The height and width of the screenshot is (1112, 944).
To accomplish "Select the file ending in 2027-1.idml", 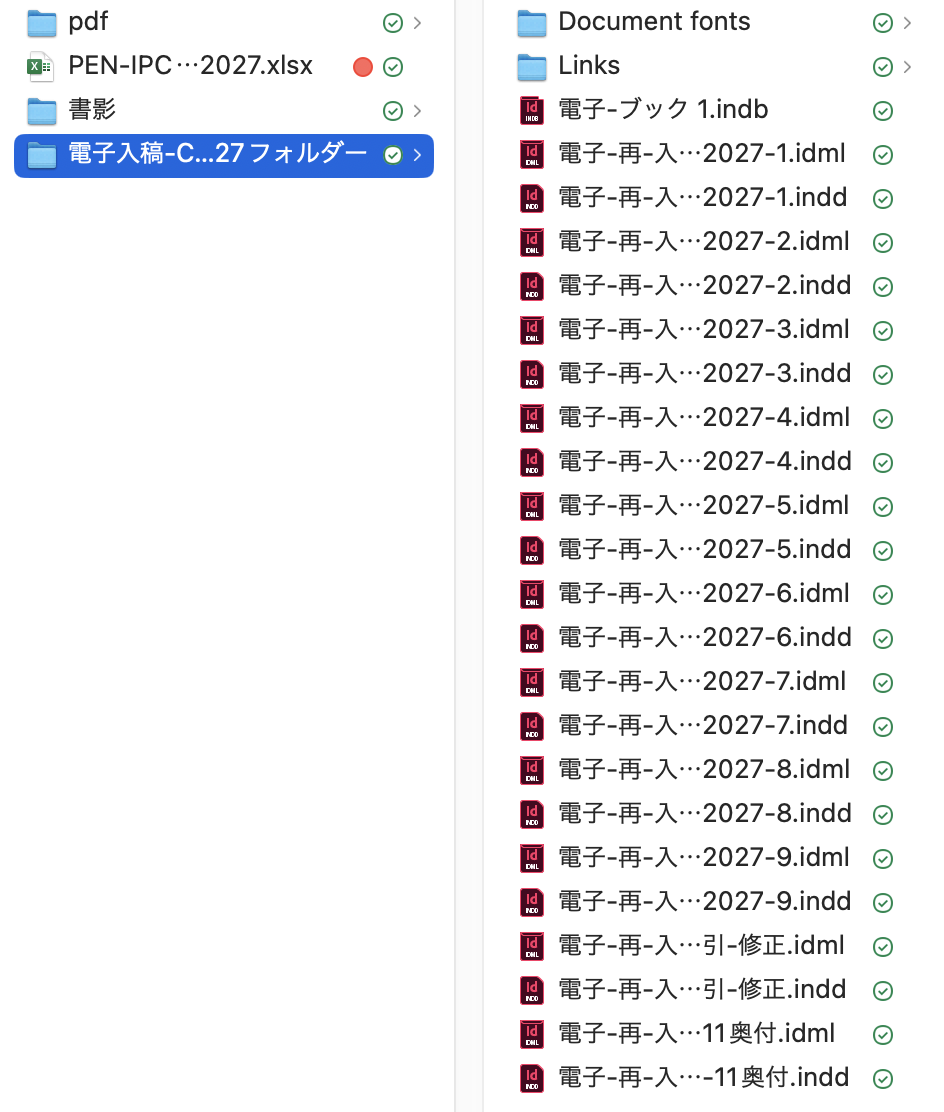I will pyautogui.click(x=701, y=154).
